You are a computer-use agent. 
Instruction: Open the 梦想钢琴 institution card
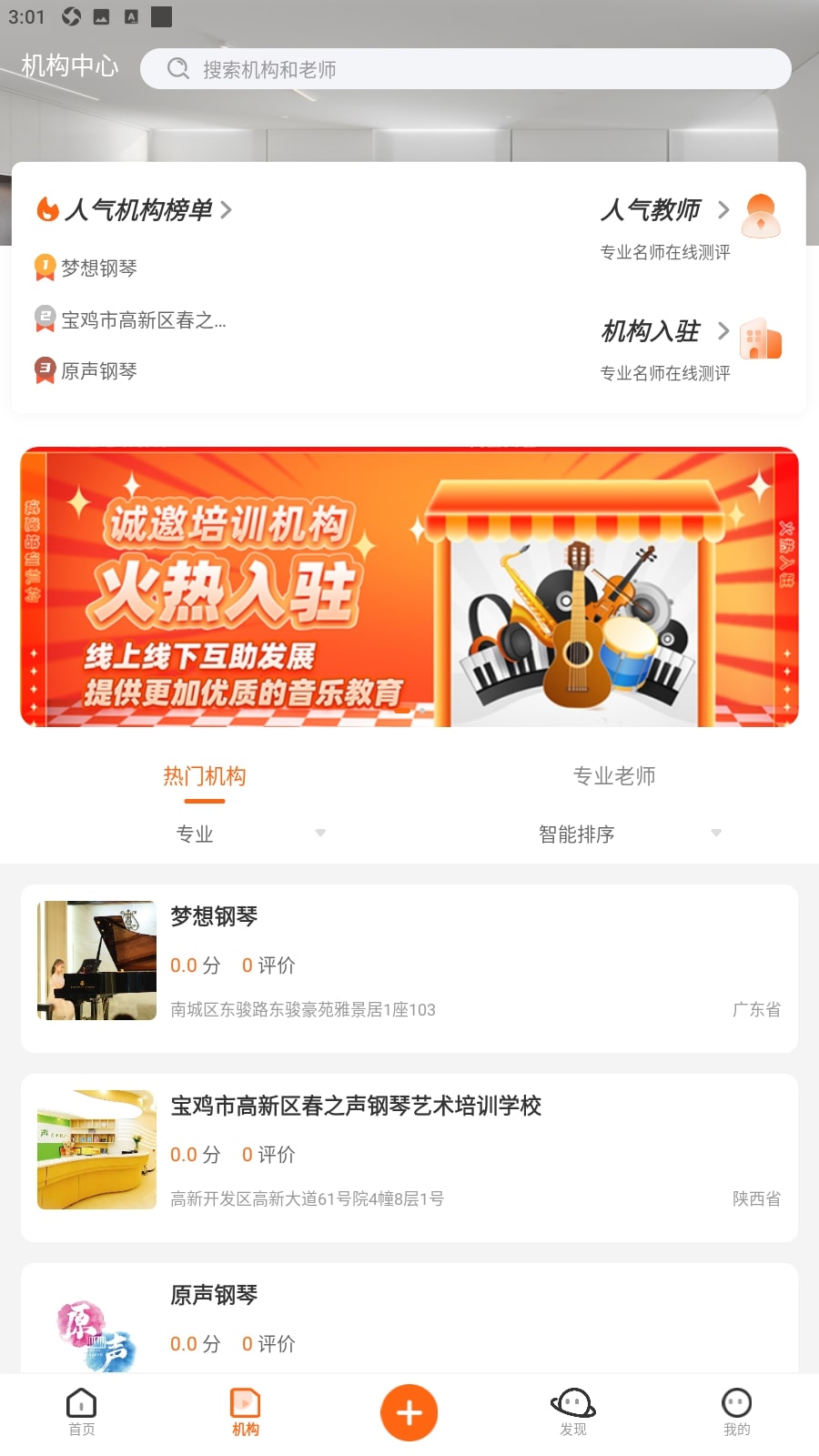click(x=409, y=967)
